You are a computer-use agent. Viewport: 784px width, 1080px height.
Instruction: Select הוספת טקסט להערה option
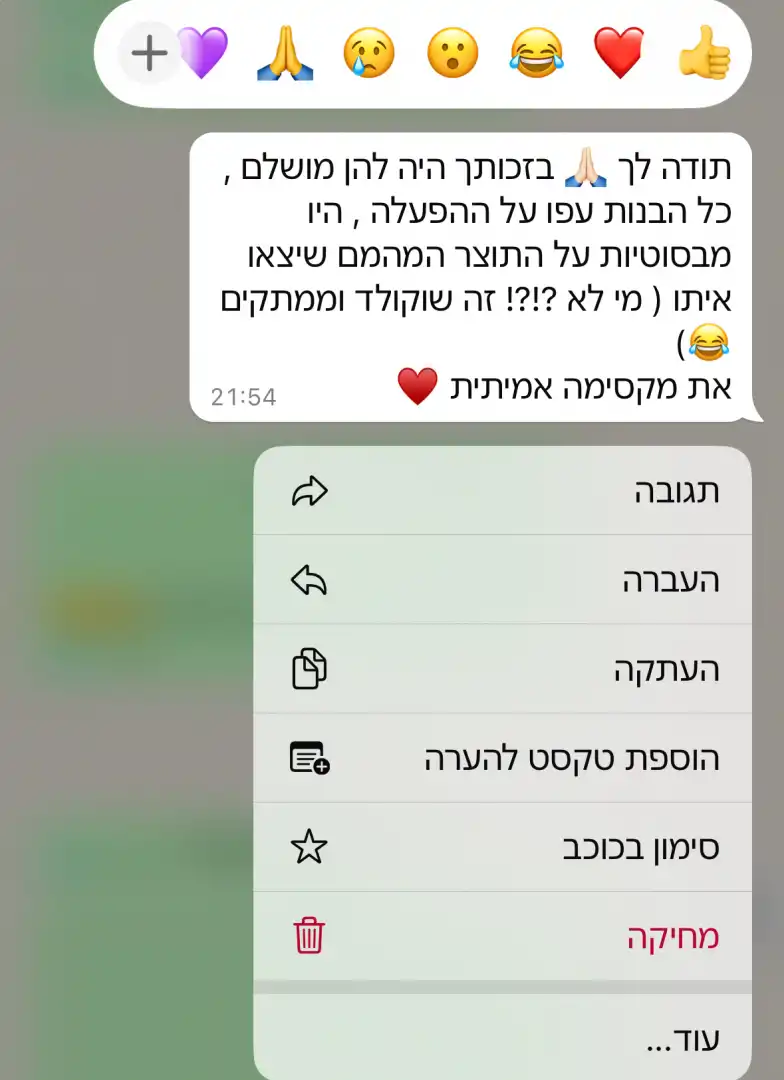(x=502, y=758)
